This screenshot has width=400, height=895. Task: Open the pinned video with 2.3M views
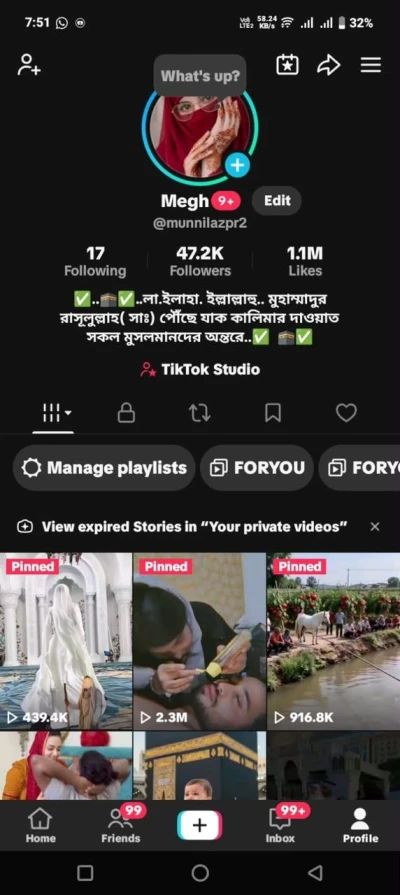(200, 641)
